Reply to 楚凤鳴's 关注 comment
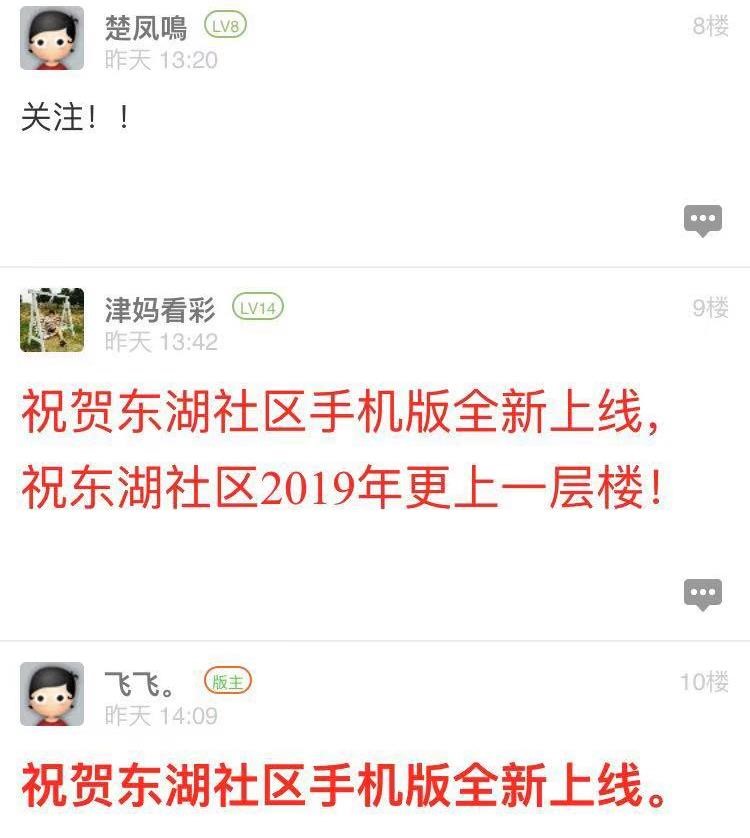 [x=702, y=220]
